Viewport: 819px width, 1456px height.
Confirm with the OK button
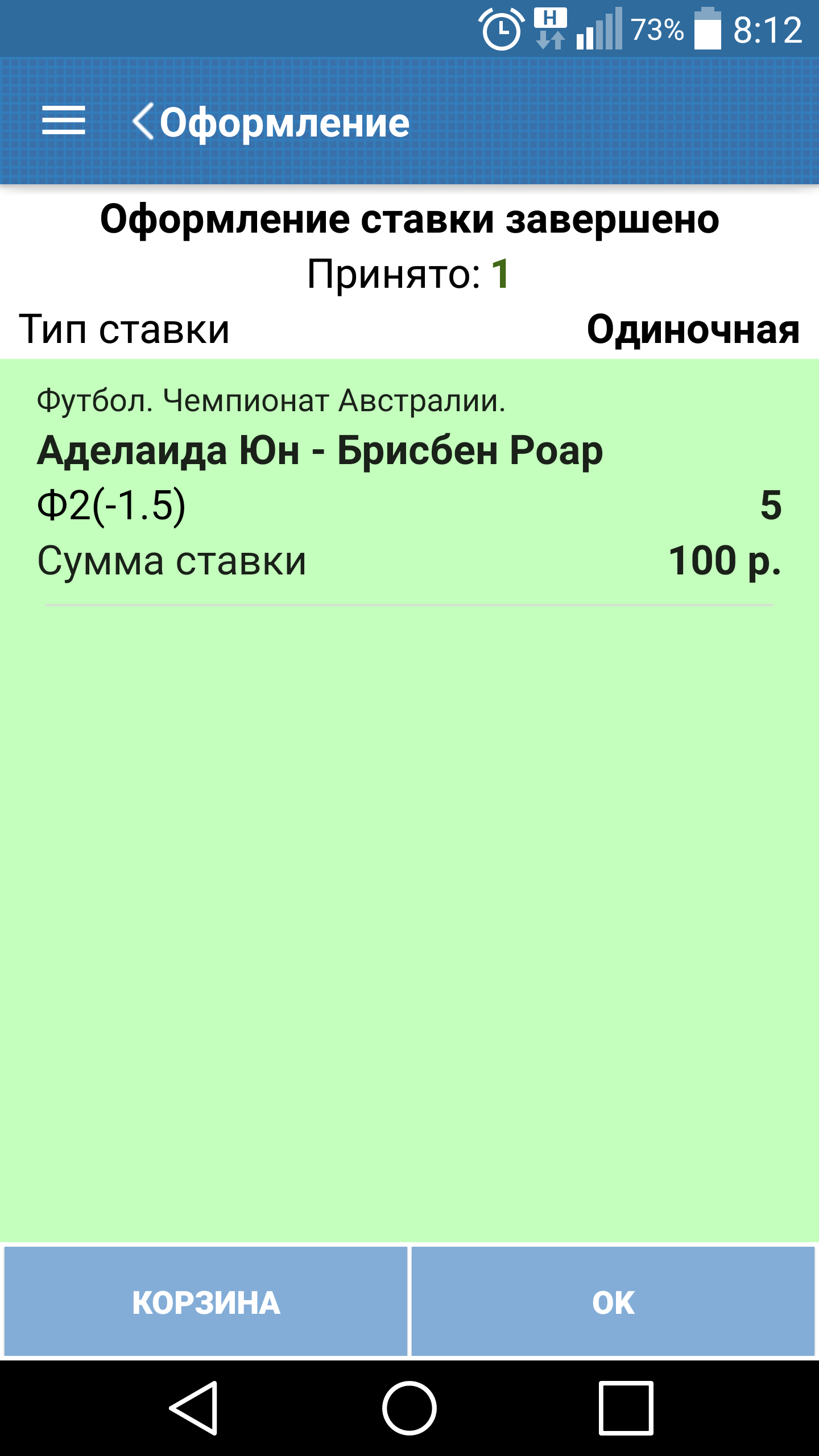(613, 1302)
